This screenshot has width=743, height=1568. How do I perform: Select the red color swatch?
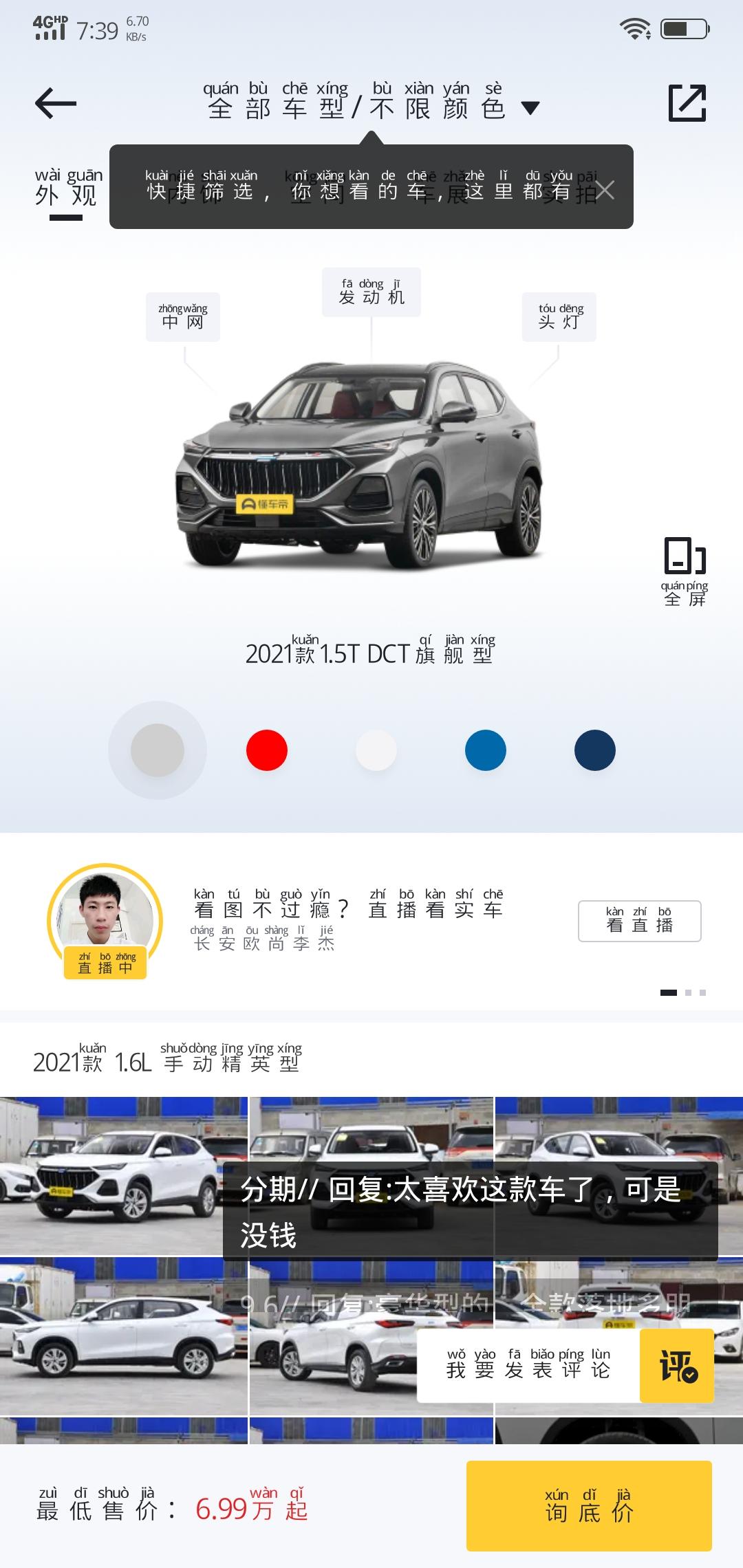click(x=267, y=750)
